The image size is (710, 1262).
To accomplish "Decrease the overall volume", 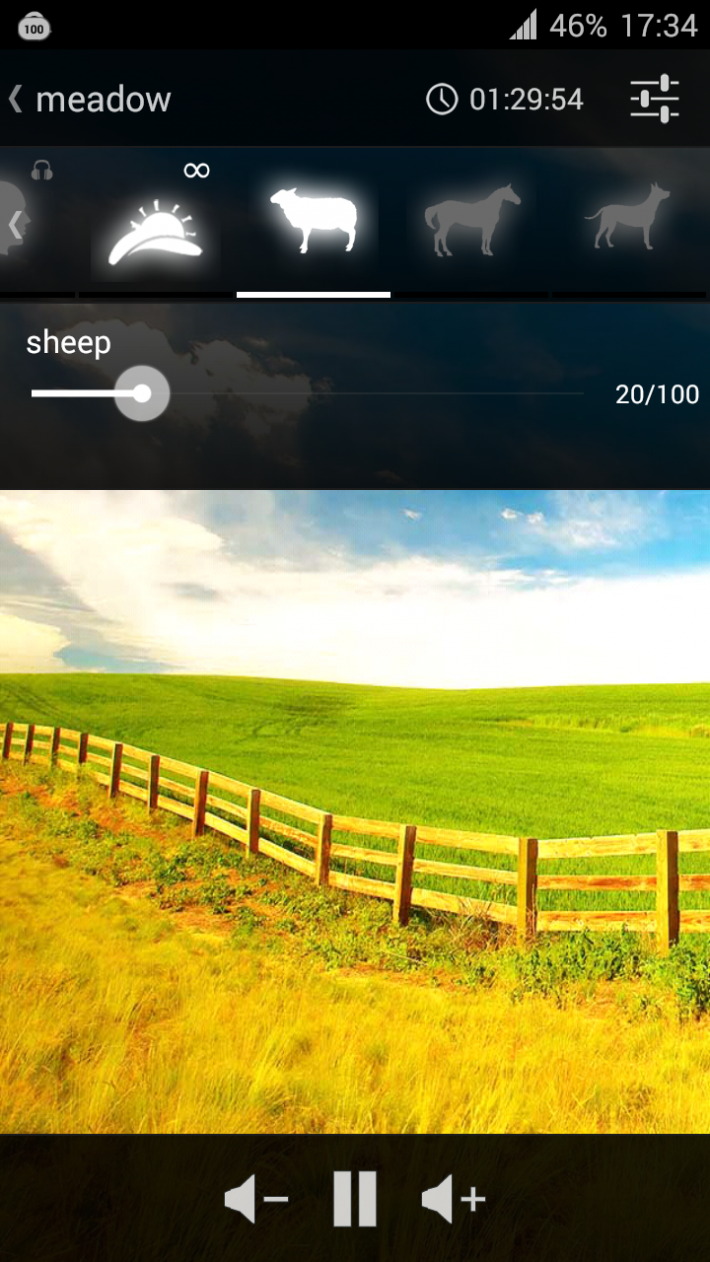I will tap(256, 1198).
